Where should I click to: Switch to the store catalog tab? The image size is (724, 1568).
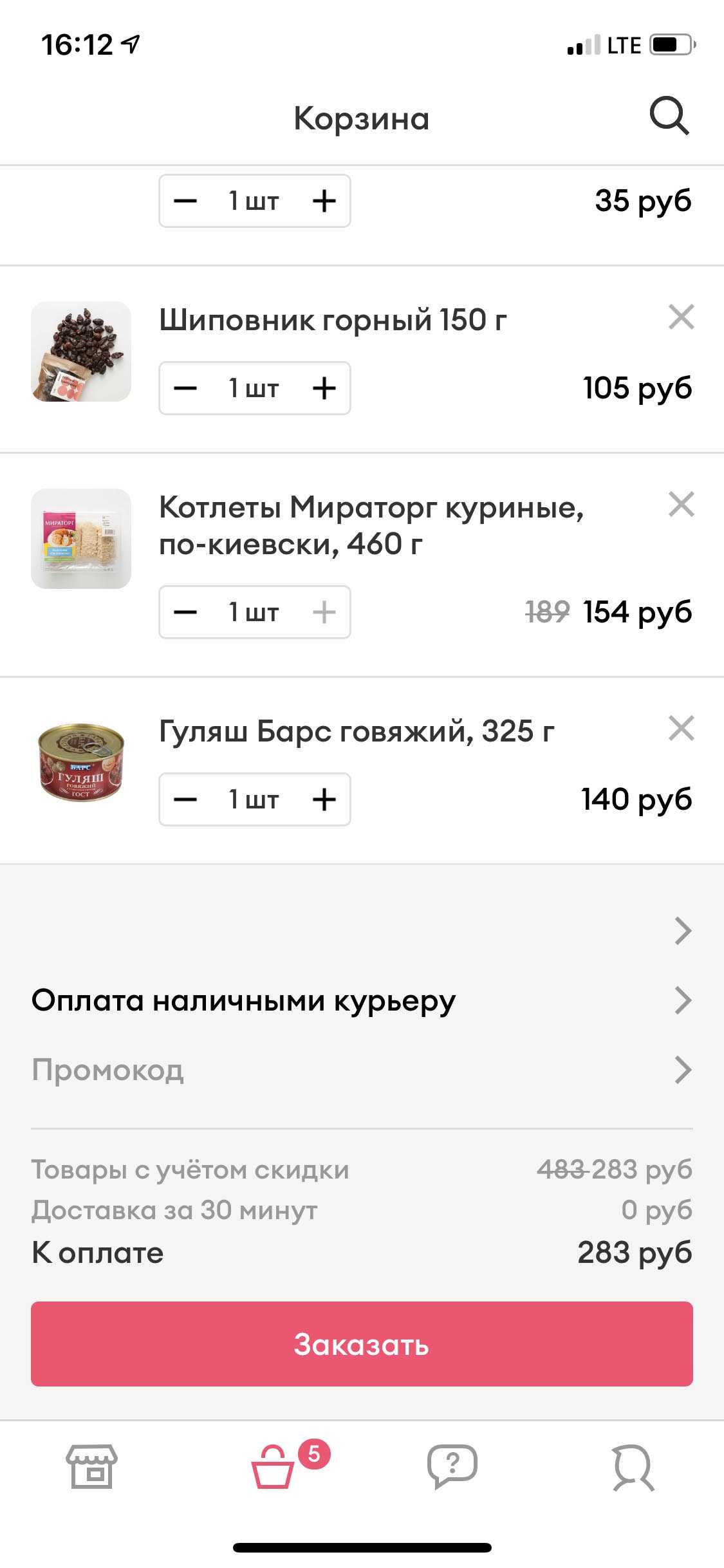91,1466
